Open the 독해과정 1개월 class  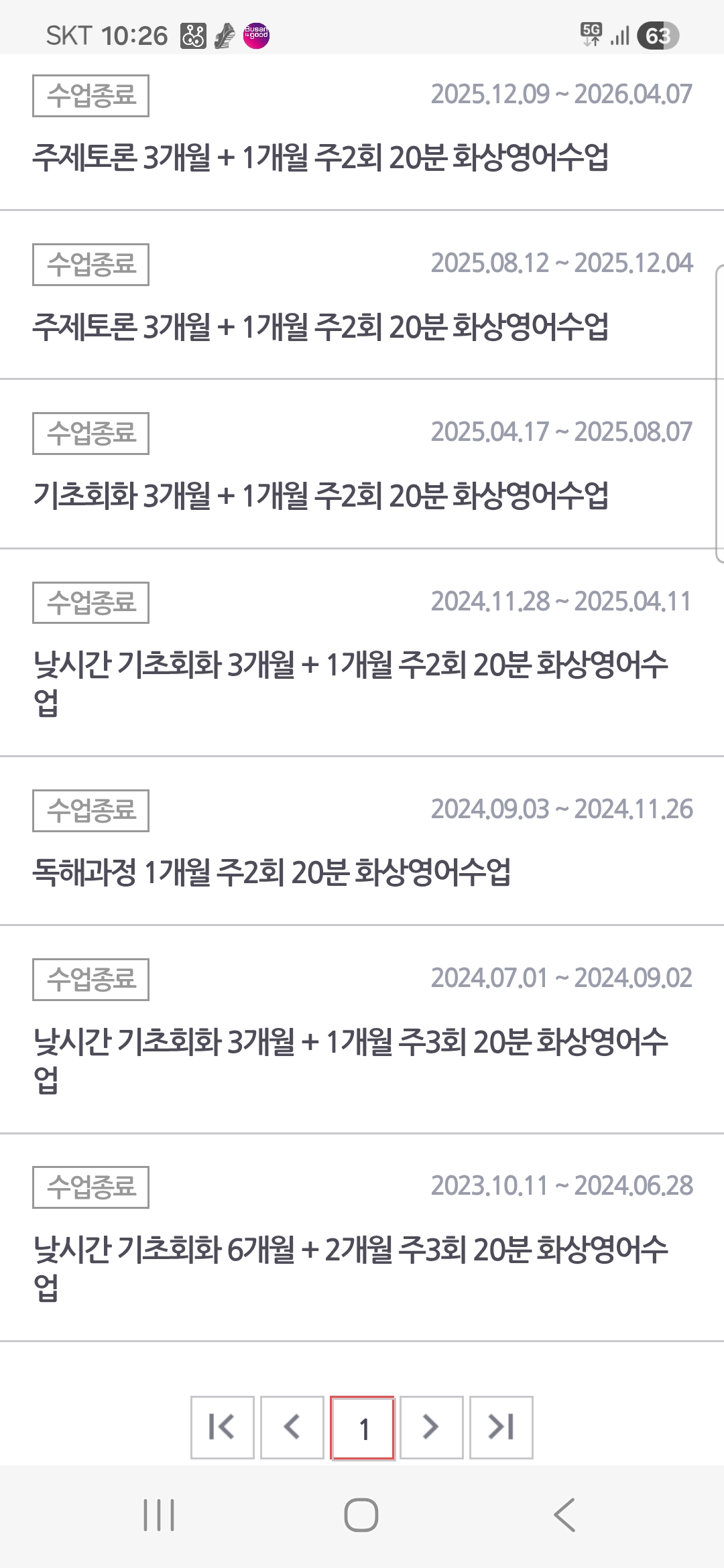(271, 872)
